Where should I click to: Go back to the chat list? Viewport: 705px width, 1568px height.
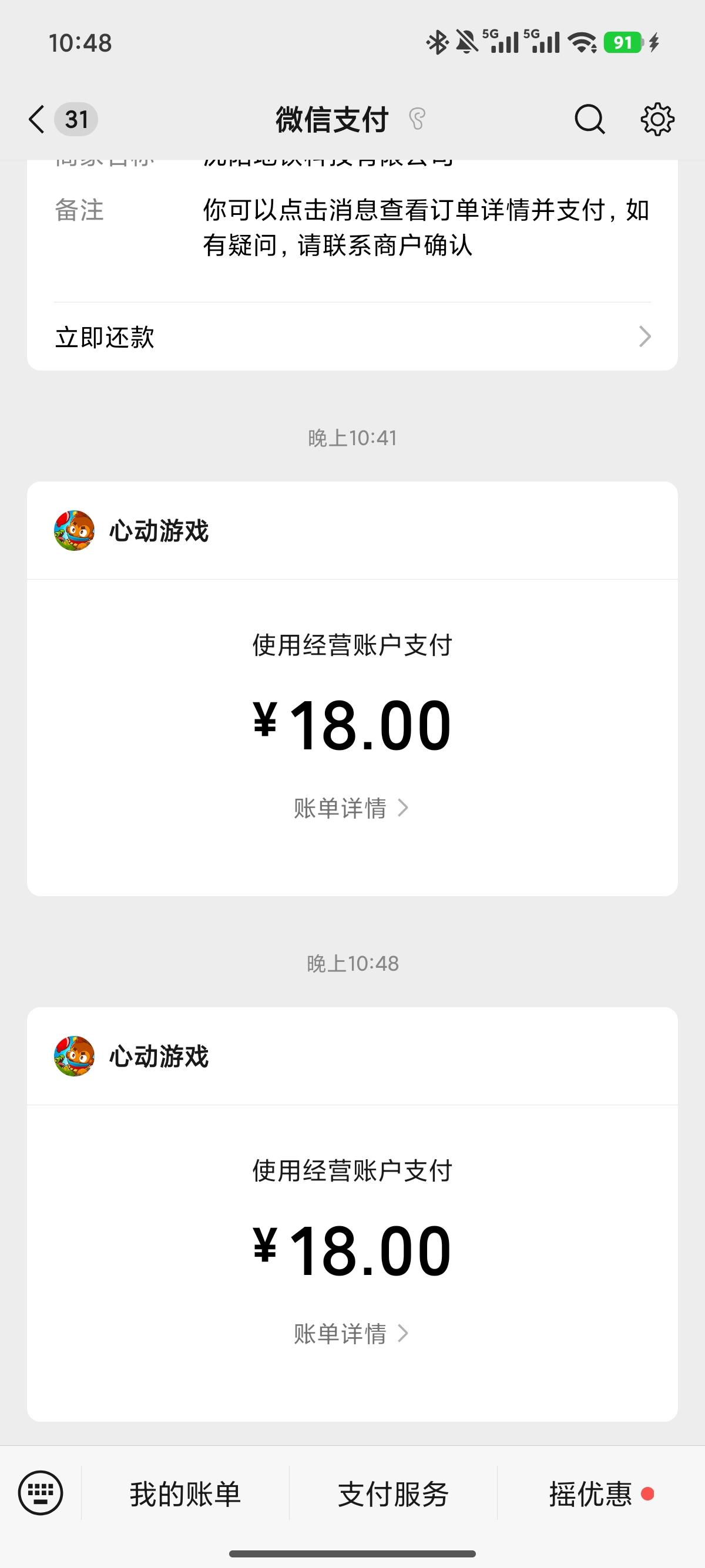point(38,119)
